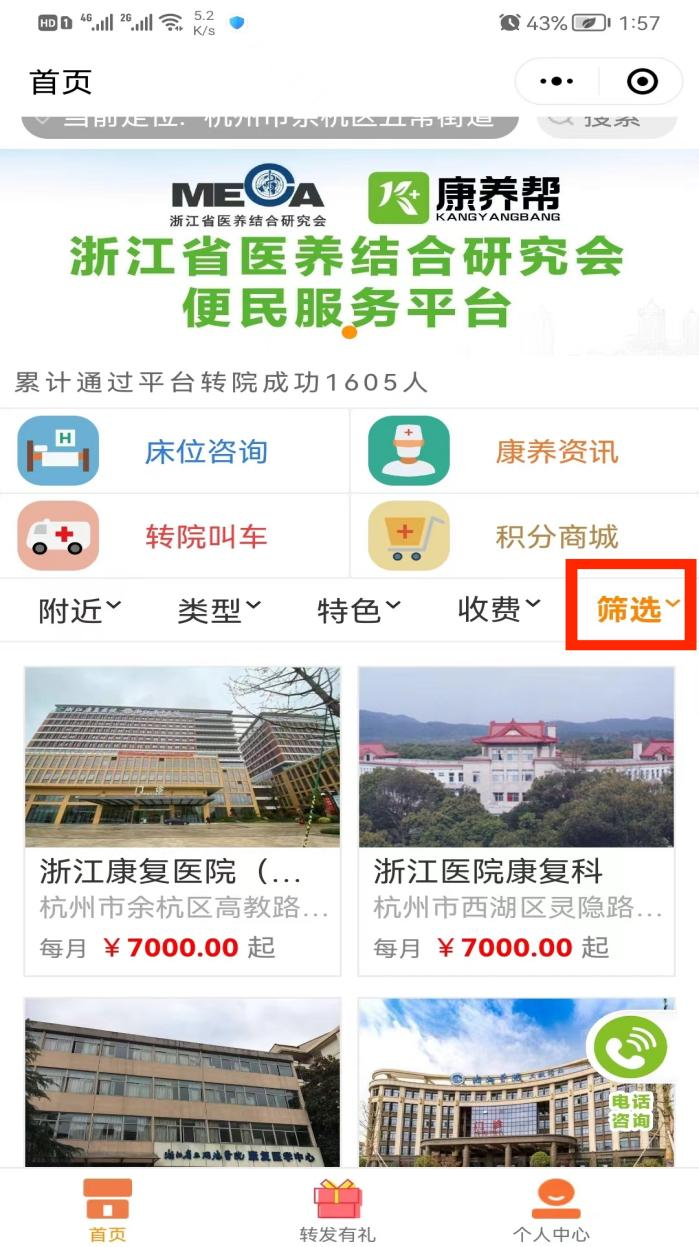
Task: Open the 浙江康复医院 card
Action: pos(182,820)
